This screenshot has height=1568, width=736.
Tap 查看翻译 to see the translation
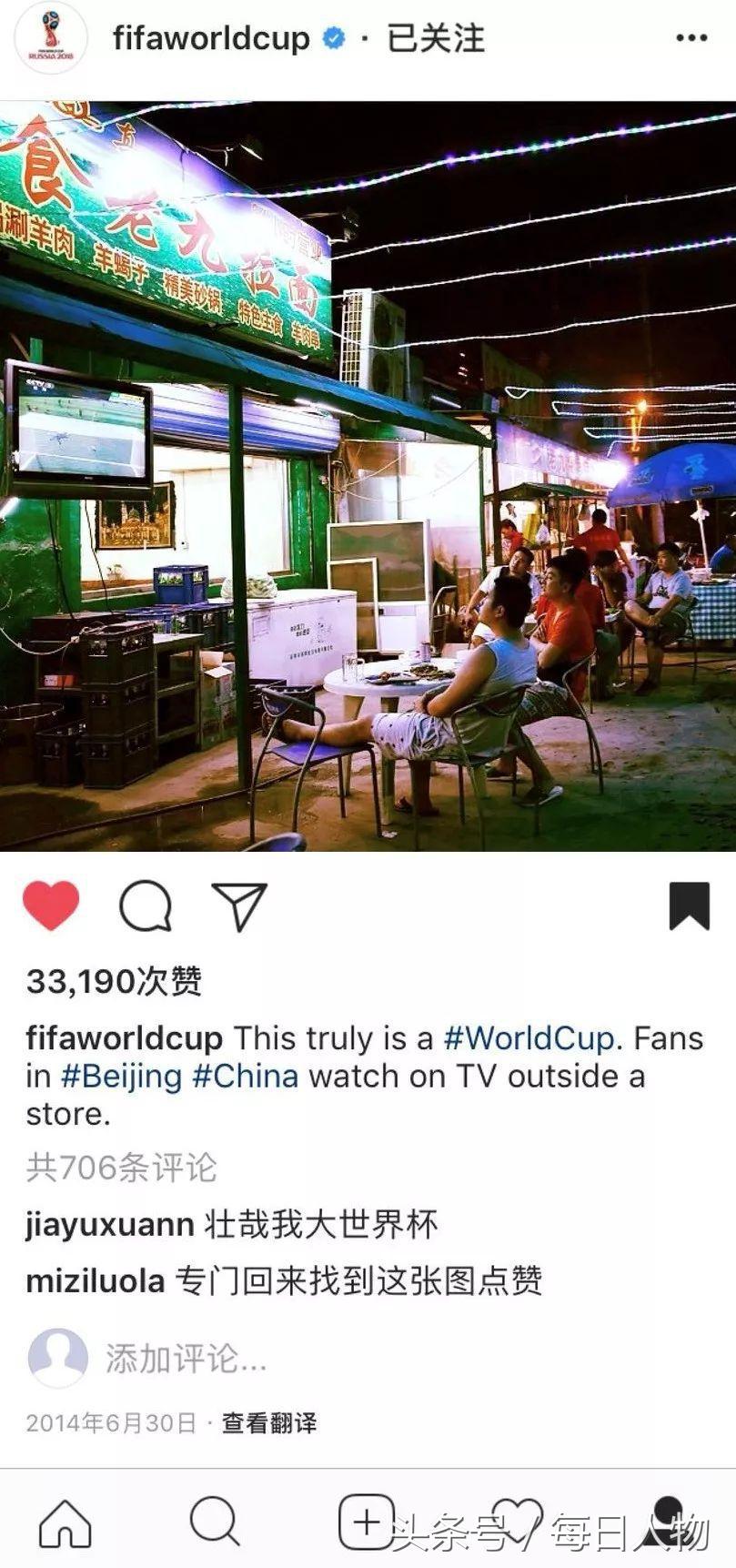point(269,1423)
